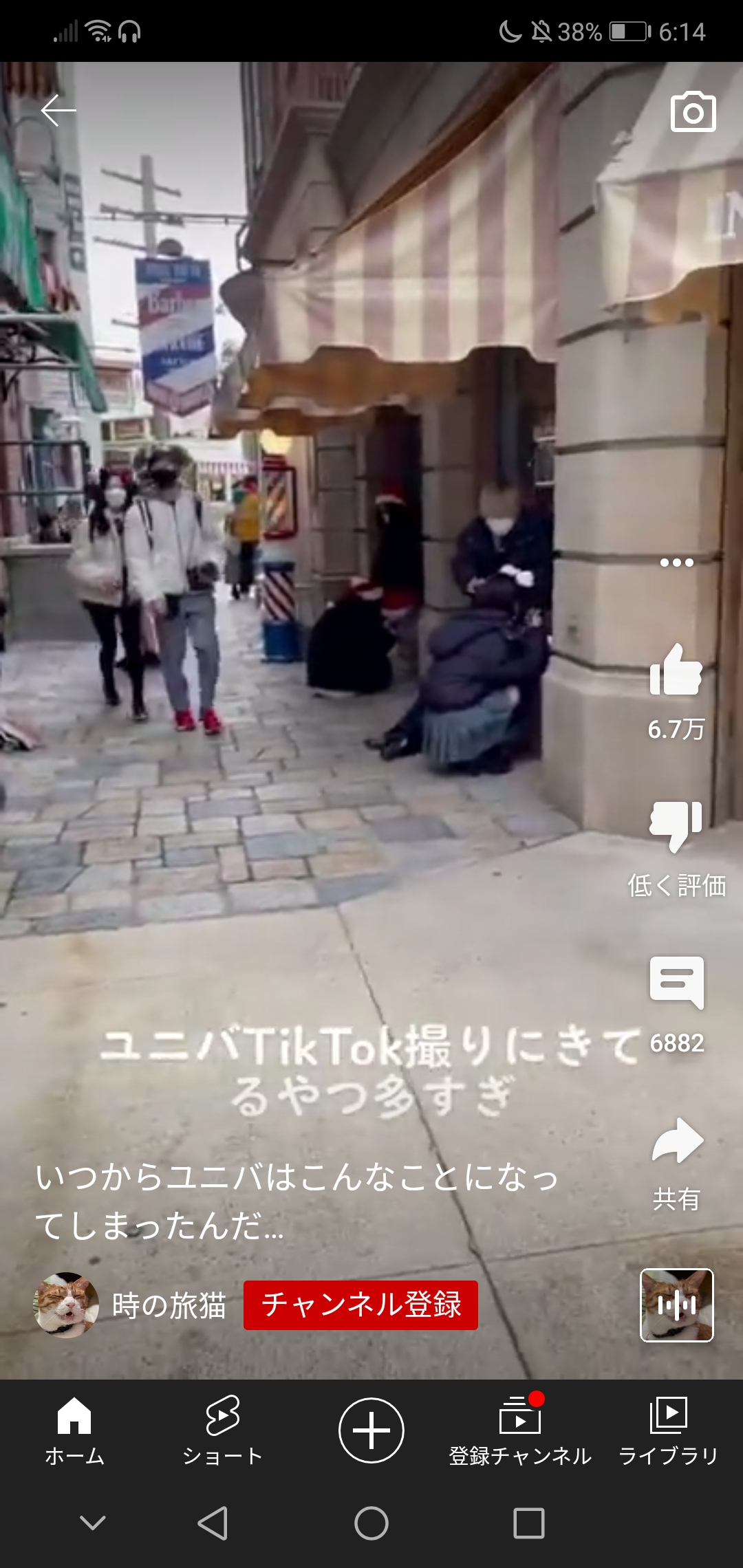Open the comments with 6882 replies
The width and height of the screenshot is (743, 1568).
(x=676, y=983)
